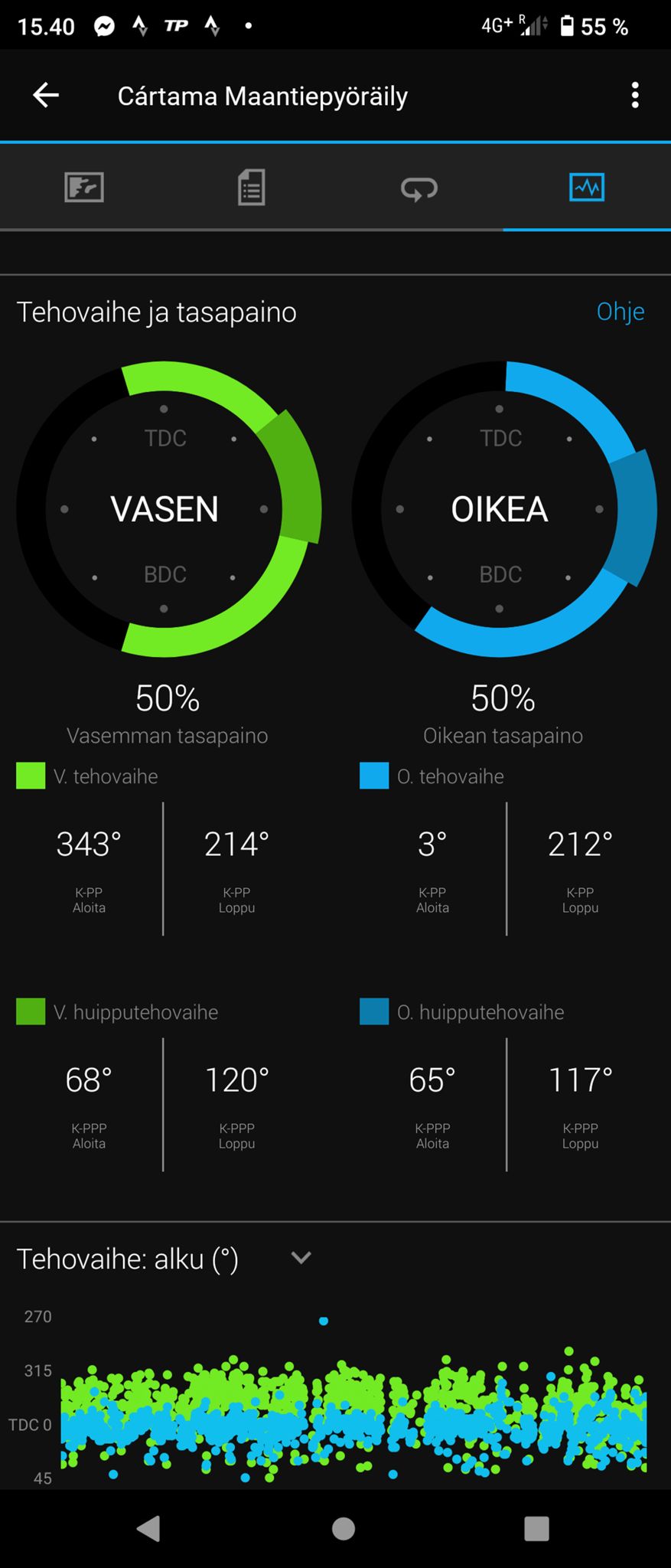Switch to the map overview tab

(x=84, y=188)
